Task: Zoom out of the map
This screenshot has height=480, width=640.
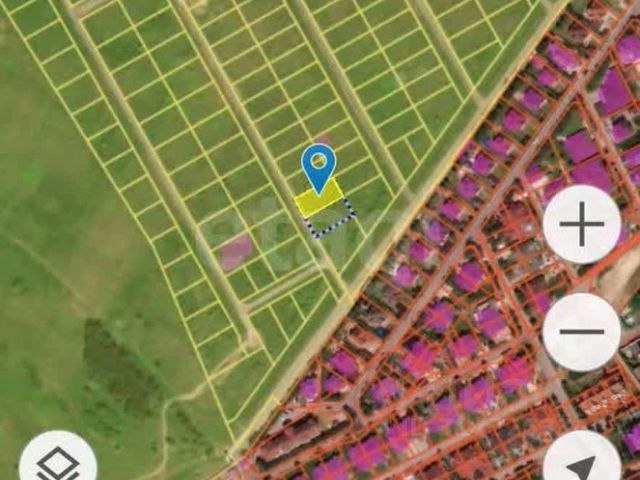Action: [582, 332]
